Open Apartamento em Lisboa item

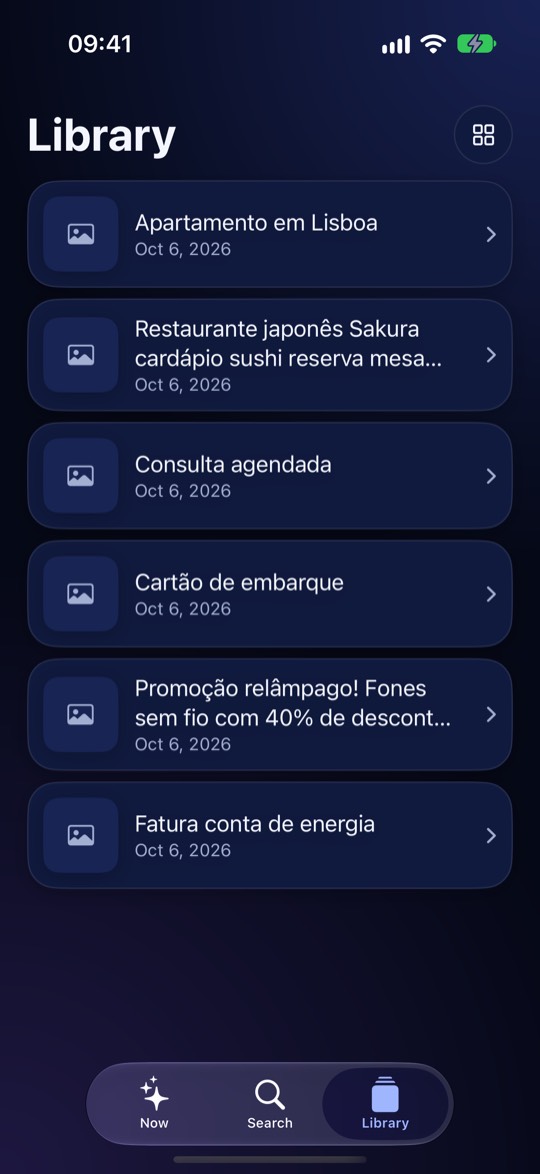270,234
